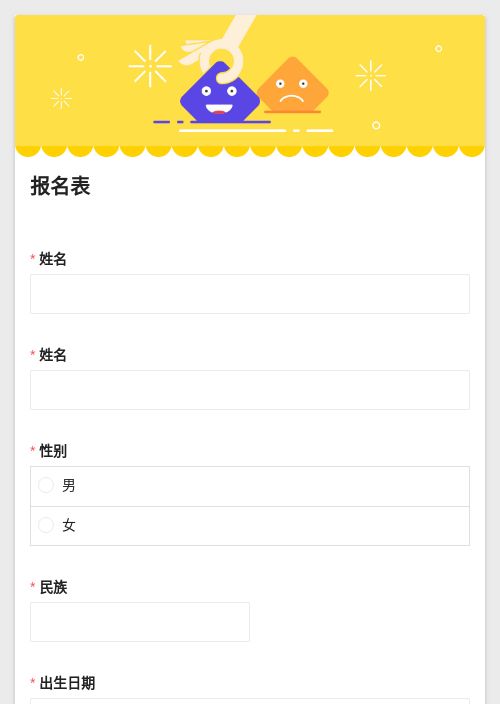Image resolution: width=500 pixels, height=704 pixels.
Task: Tap the first 姓名 text field
Action: point(250,294)
